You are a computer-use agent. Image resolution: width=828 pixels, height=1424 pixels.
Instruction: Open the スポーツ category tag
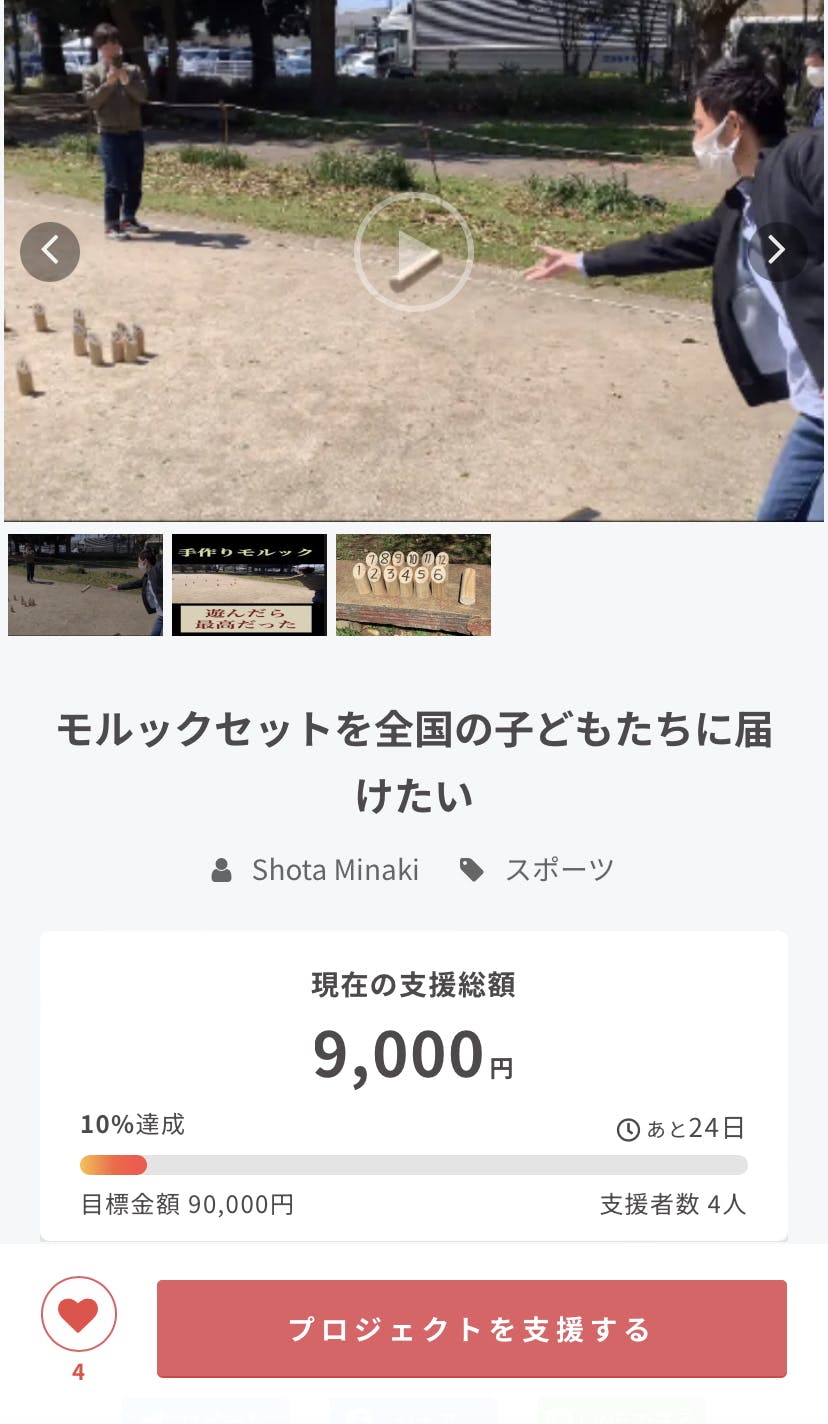pos(558,870)
